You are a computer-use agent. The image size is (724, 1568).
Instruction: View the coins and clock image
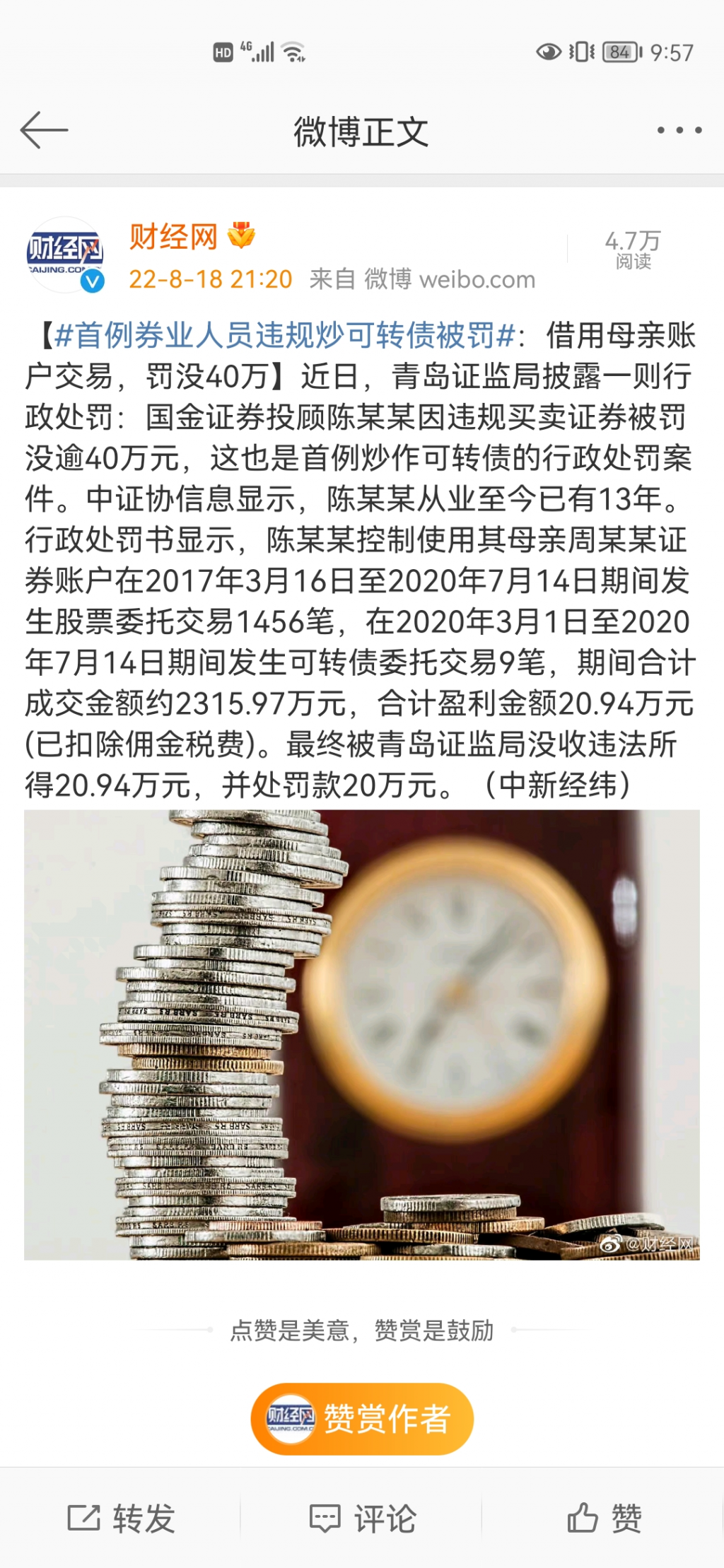coord(361,1034)
